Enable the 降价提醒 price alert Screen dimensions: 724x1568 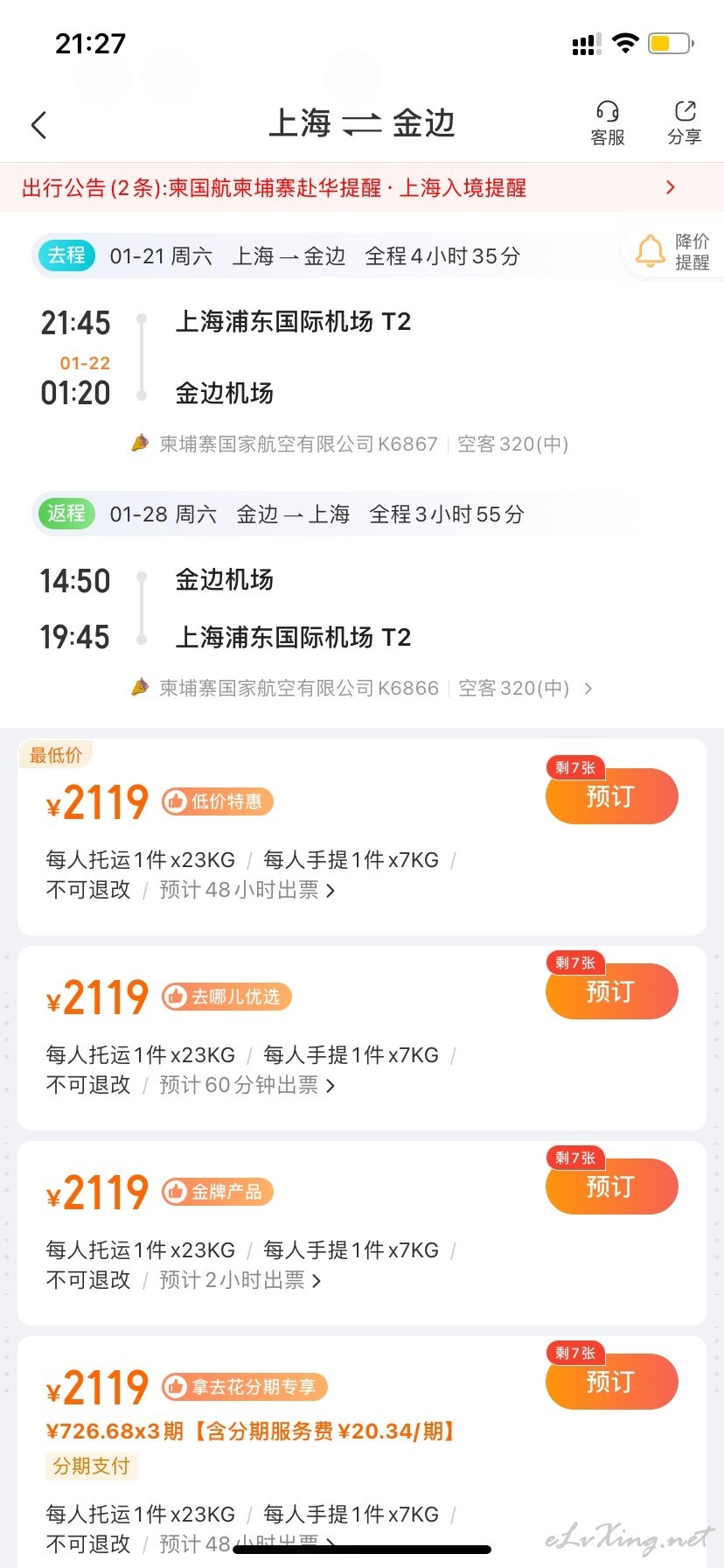click(x=674, y=251)
